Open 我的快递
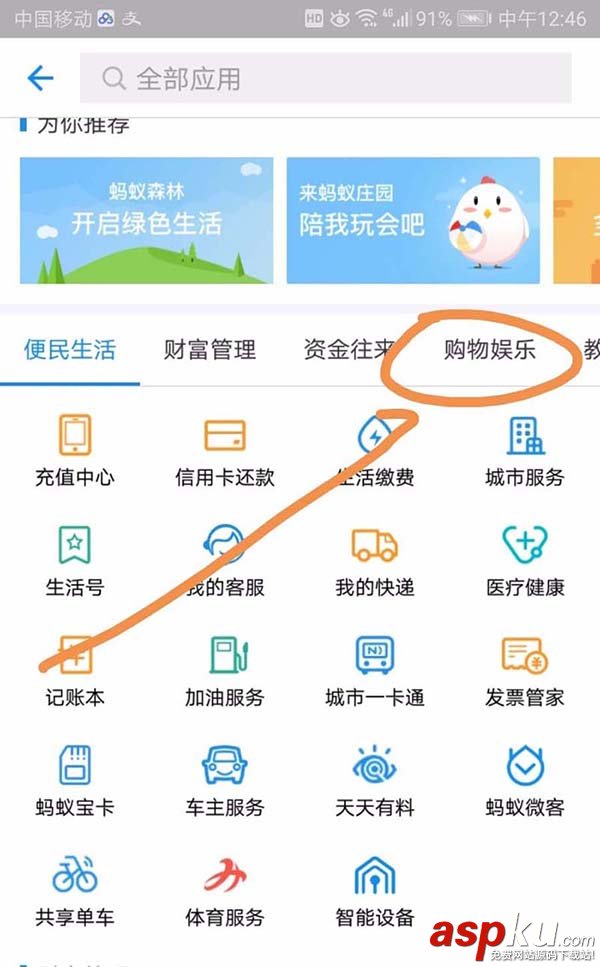The width and height of the screenshot is (600, 967). click(375, 560)
